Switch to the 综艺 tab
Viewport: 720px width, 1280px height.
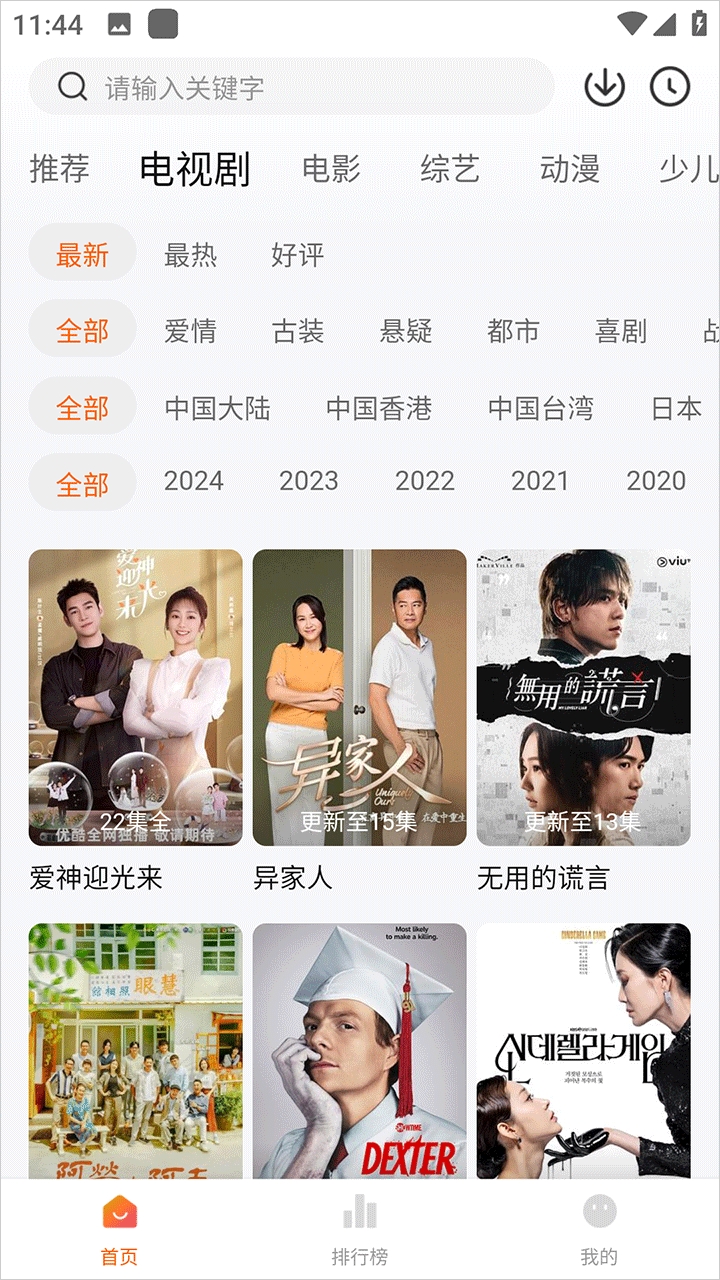click(x=450, y=169)
